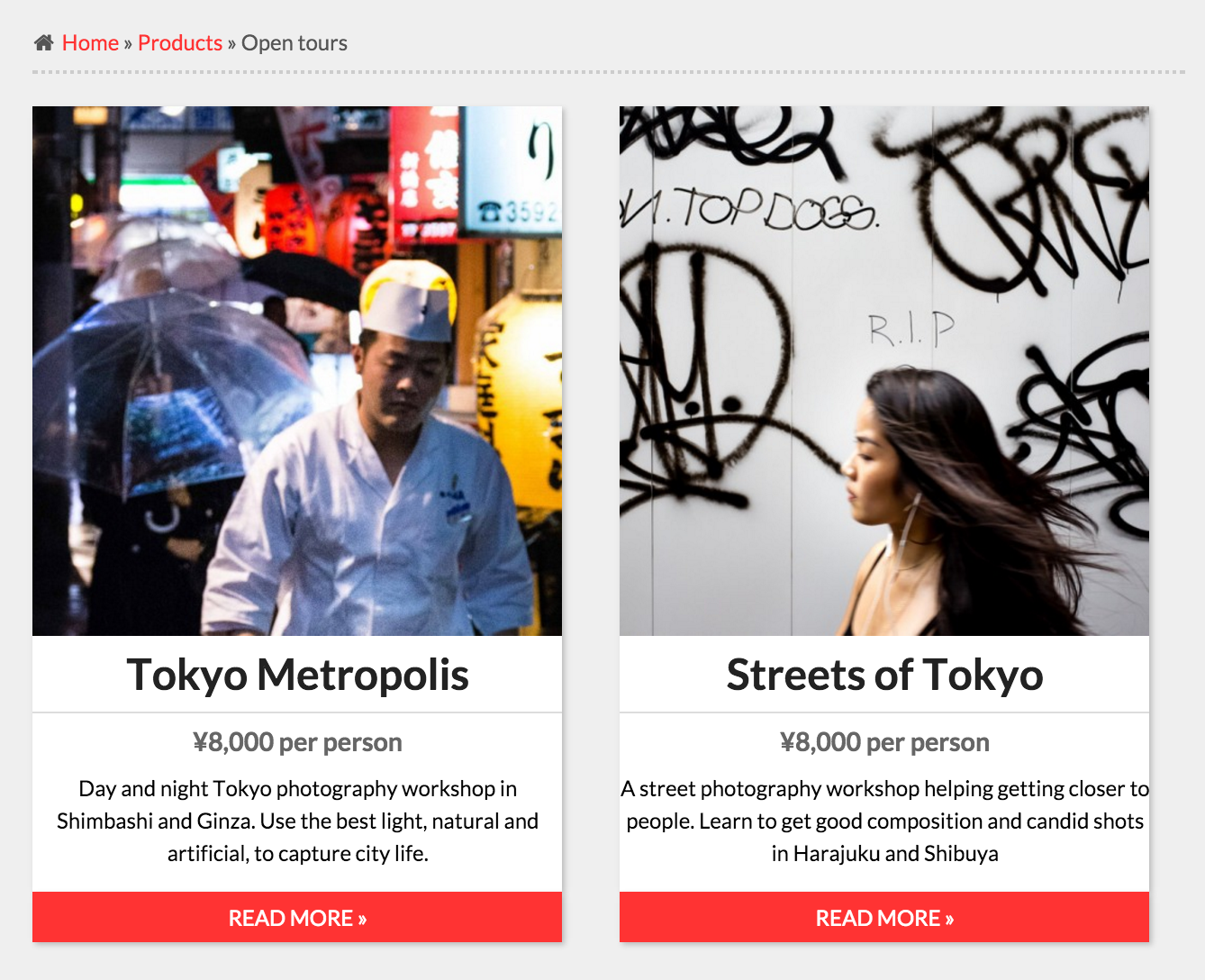The width and height of the screenshot is (1205, 980).
Task: Open the Streets of Tokyo tour photo
Action: pyautogui.click(x=883, y=371)
